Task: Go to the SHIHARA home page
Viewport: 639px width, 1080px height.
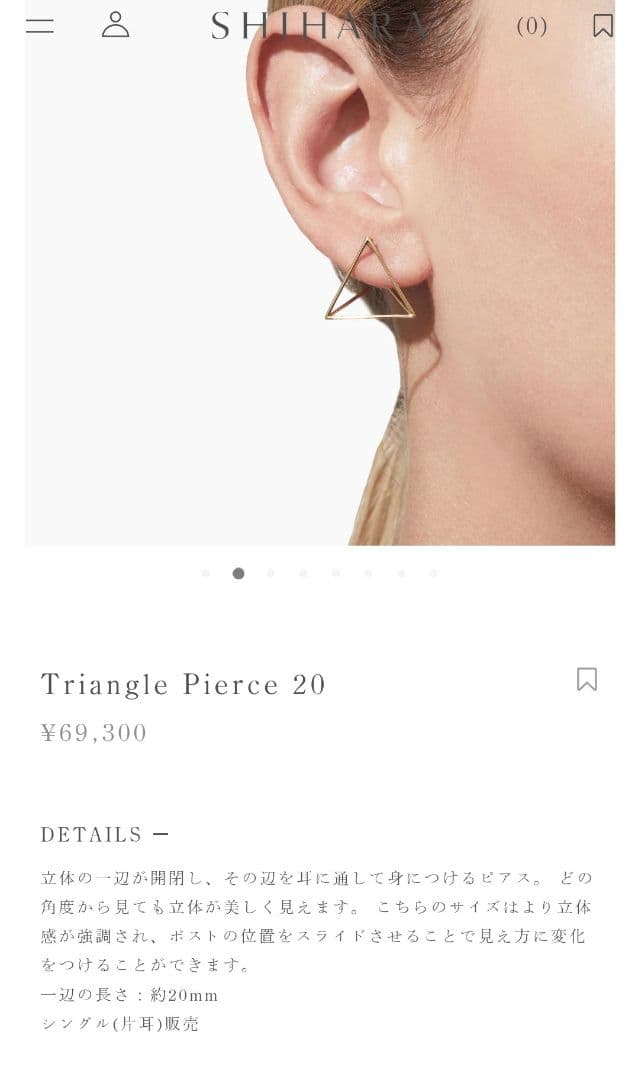Action: 318,26
